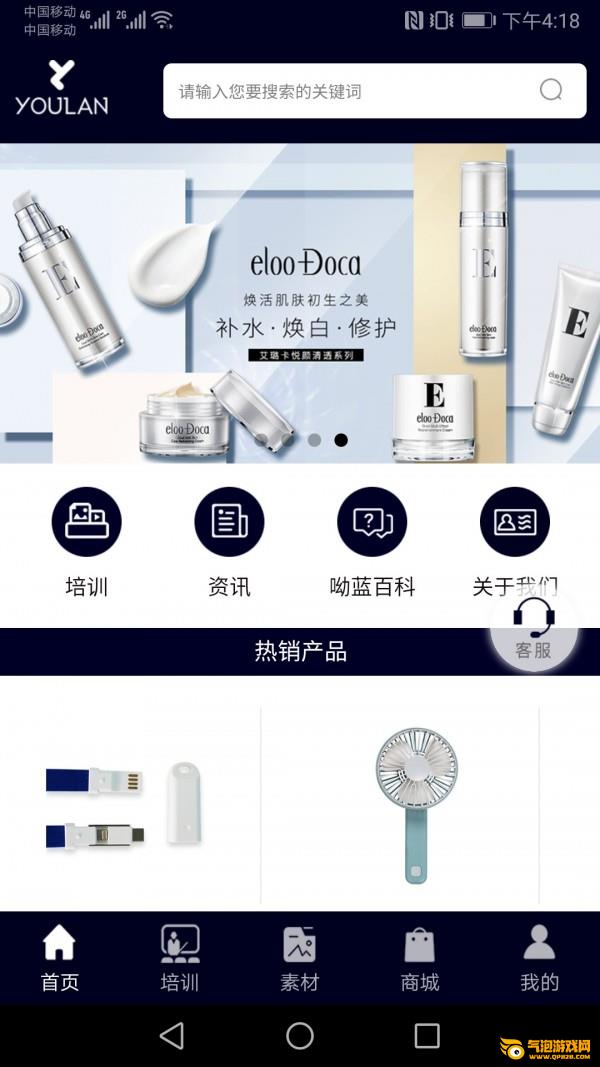Image resolution: width=600 pixels, height=1067 pixels.
Task: Tap the magnifier search icon
Action: coord(551,91)
